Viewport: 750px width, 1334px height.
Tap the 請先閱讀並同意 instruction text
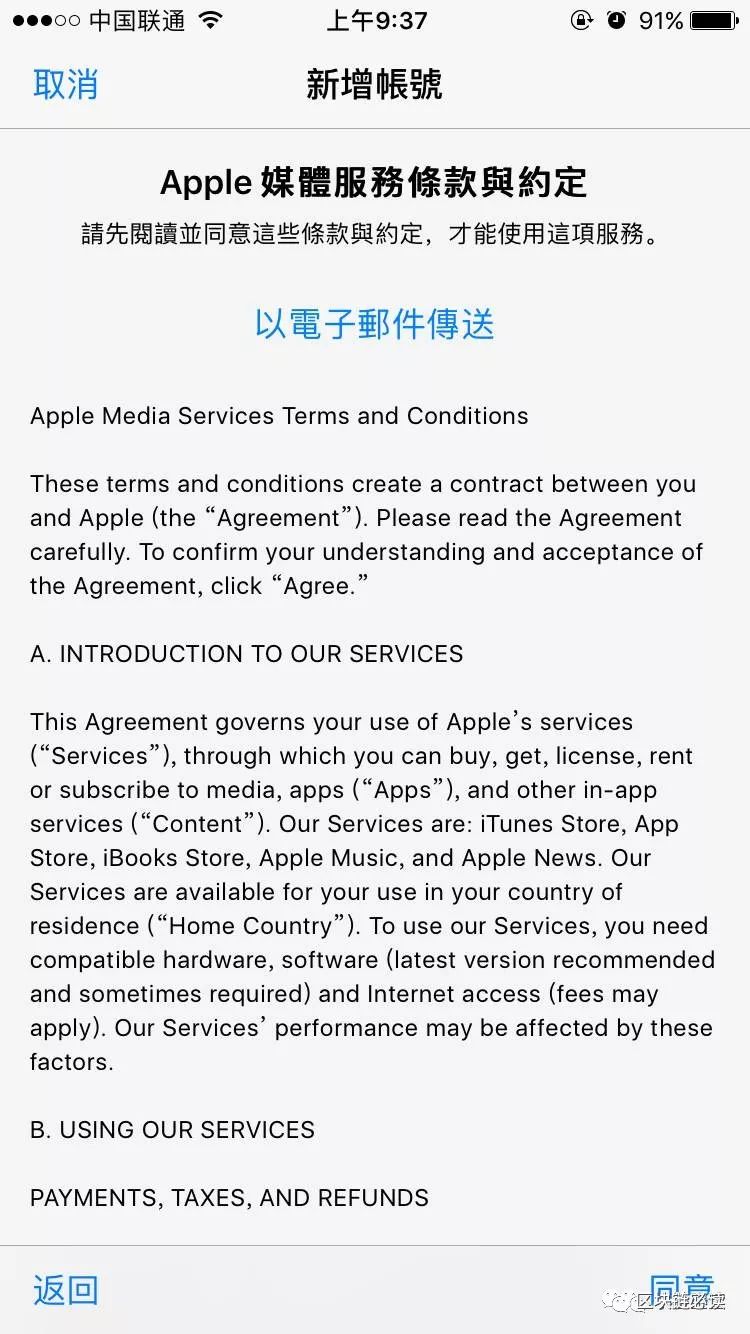(x=374, y=234)
